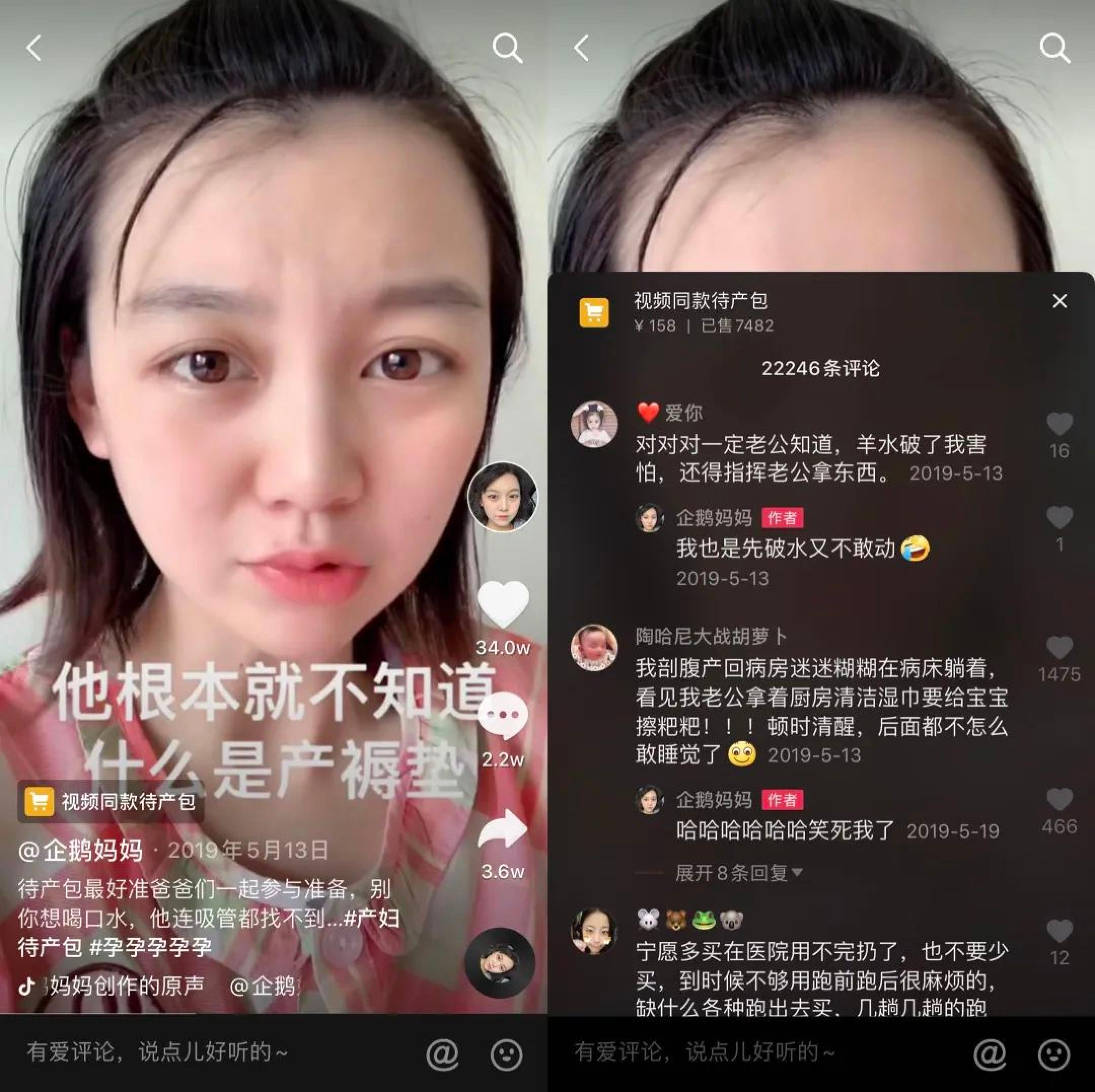Like 陶哈尼大战胡萝卜's comment with 1475 likes
1095x1092 pixels.
(x=1058, y=647)
